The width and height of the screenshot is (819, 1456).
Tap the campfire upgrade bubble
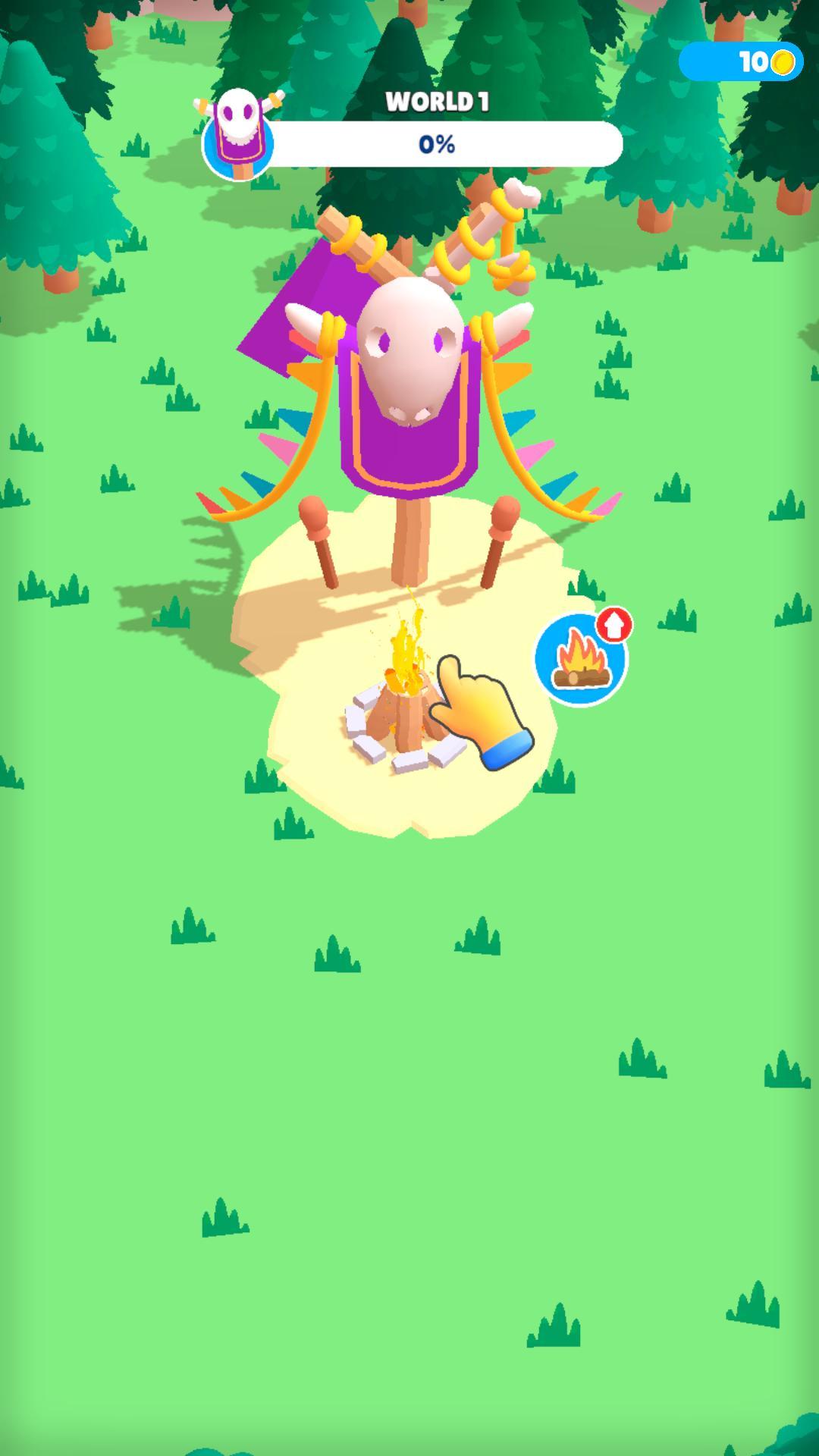click(x=581, y=659)
